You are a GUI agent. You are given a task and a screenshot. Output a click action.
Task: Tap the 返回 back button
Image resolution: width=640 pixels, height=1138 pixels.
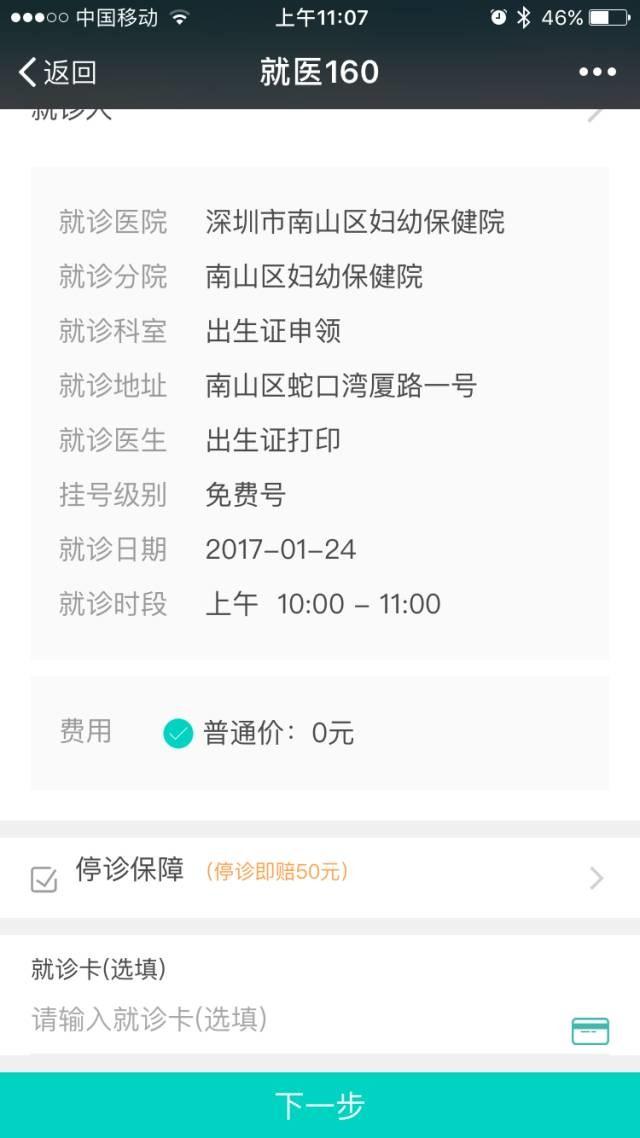coord(58,72)
